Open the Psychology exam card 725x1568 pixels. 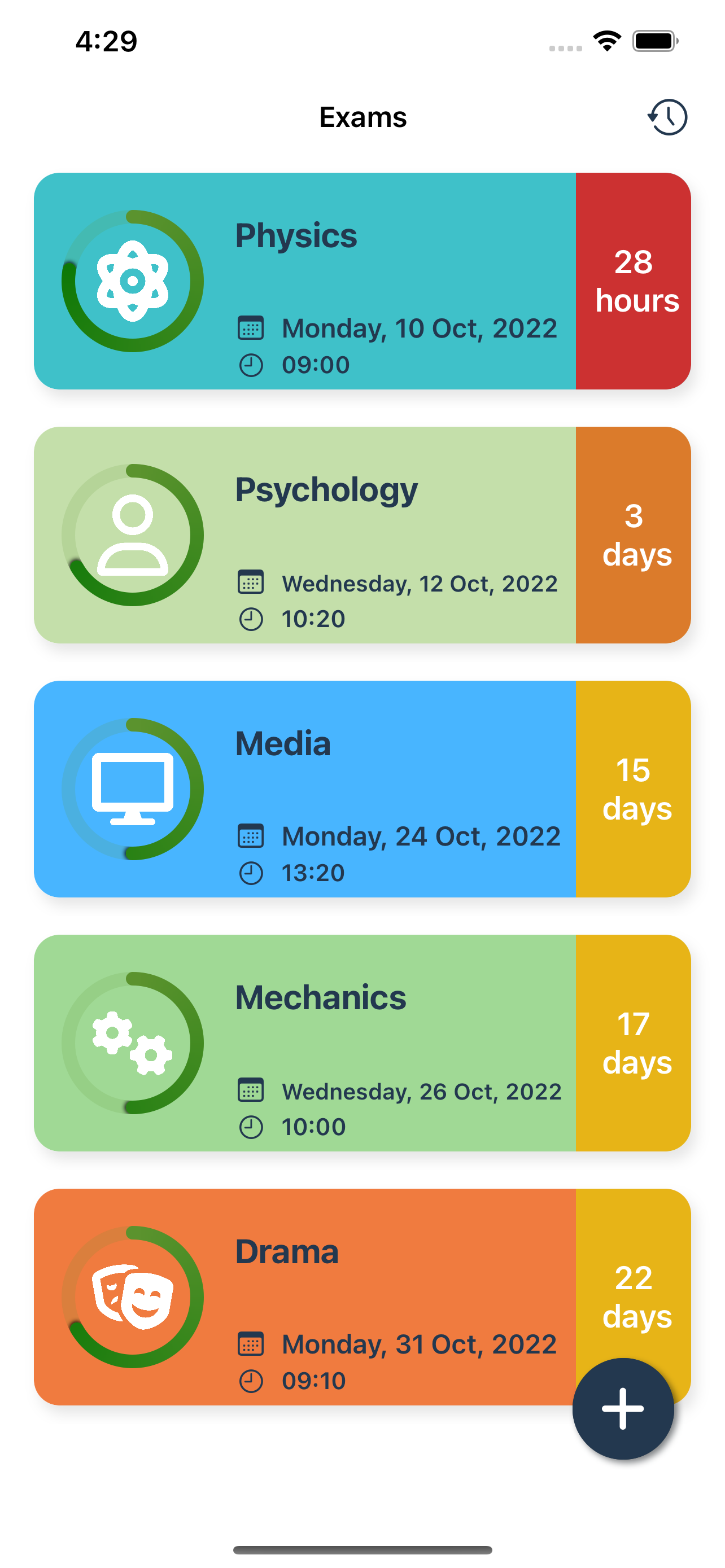point(361,535)
